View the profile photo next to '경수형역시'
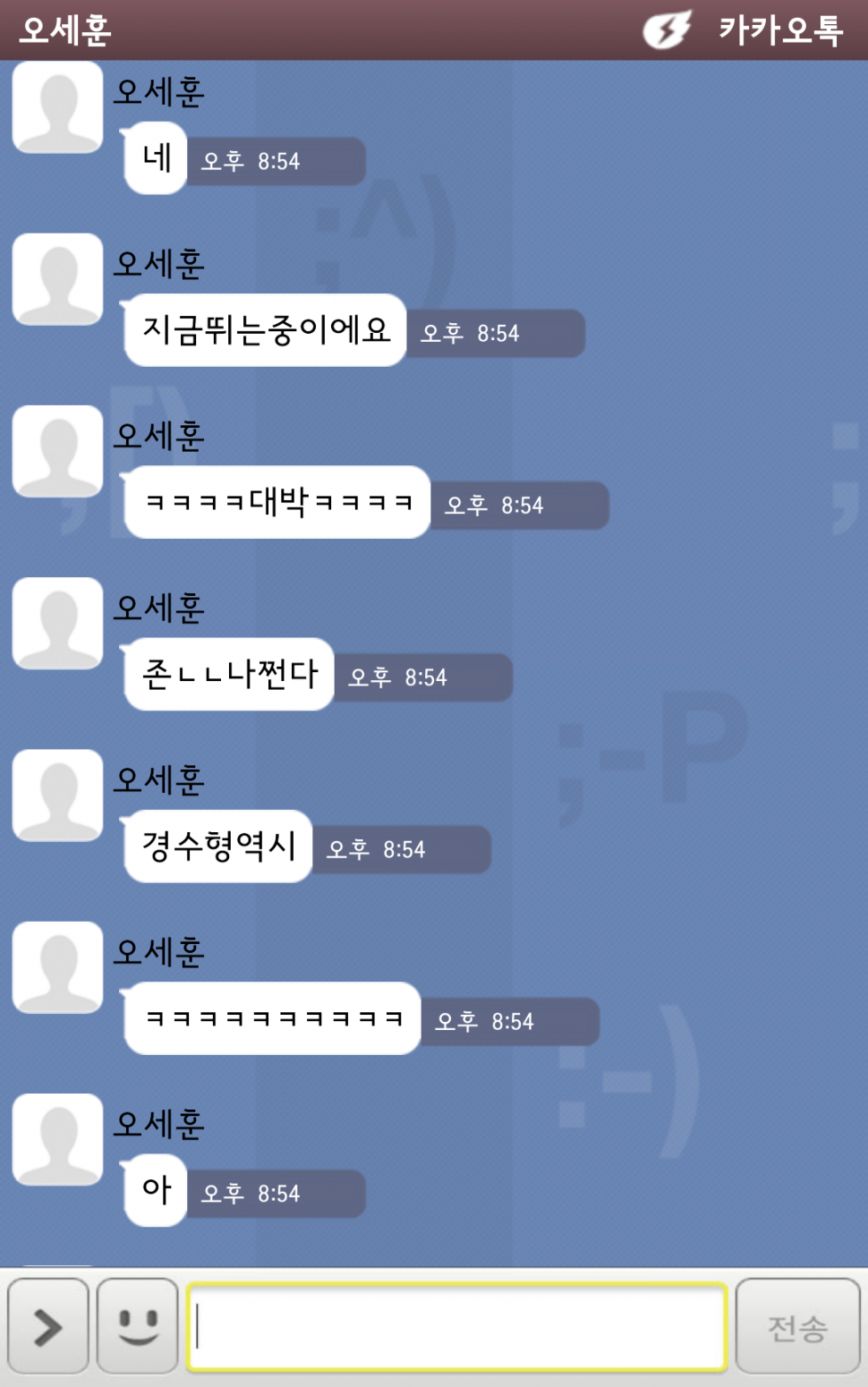Viewport: 868px width, 1387px height. pos(58,796)
